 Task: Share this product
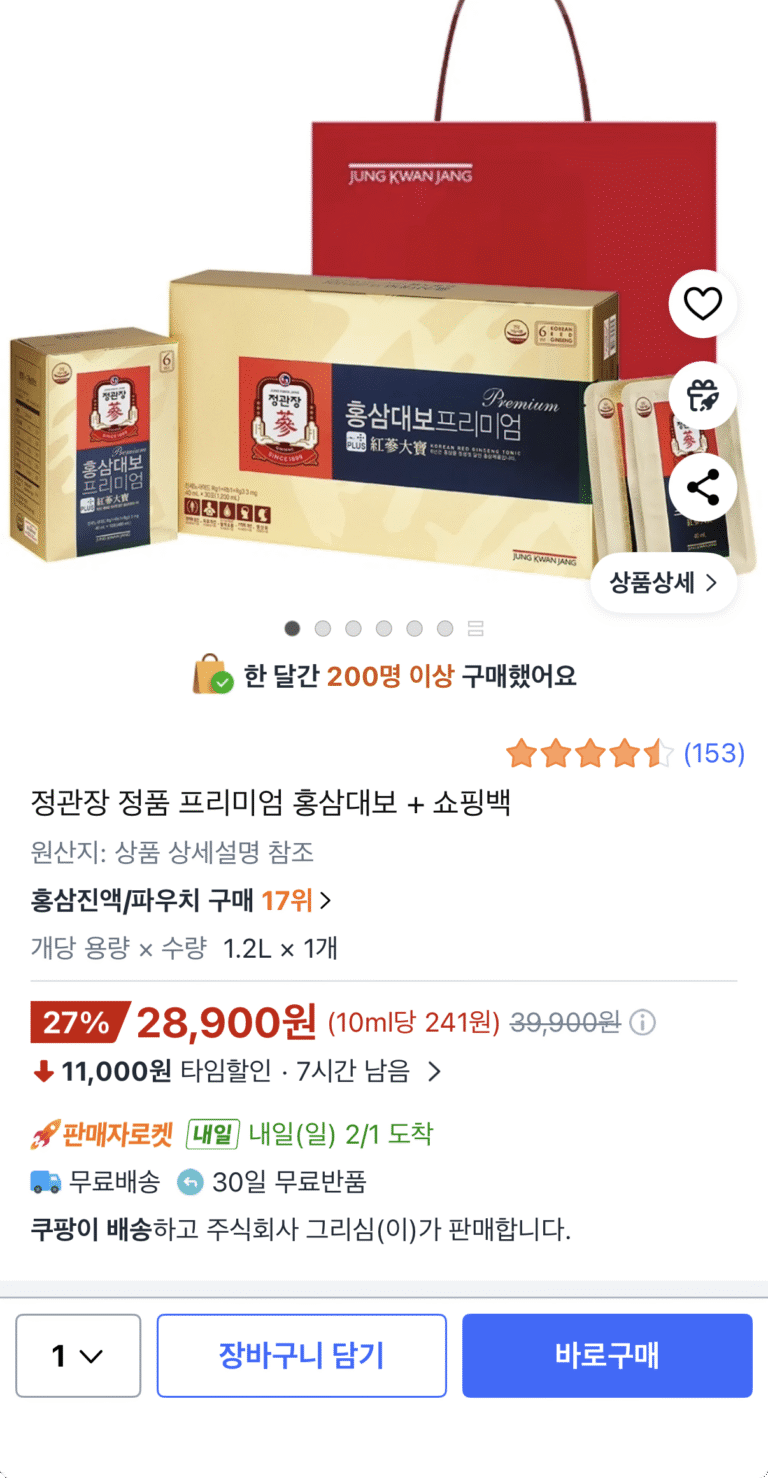(x=702, y=488)
